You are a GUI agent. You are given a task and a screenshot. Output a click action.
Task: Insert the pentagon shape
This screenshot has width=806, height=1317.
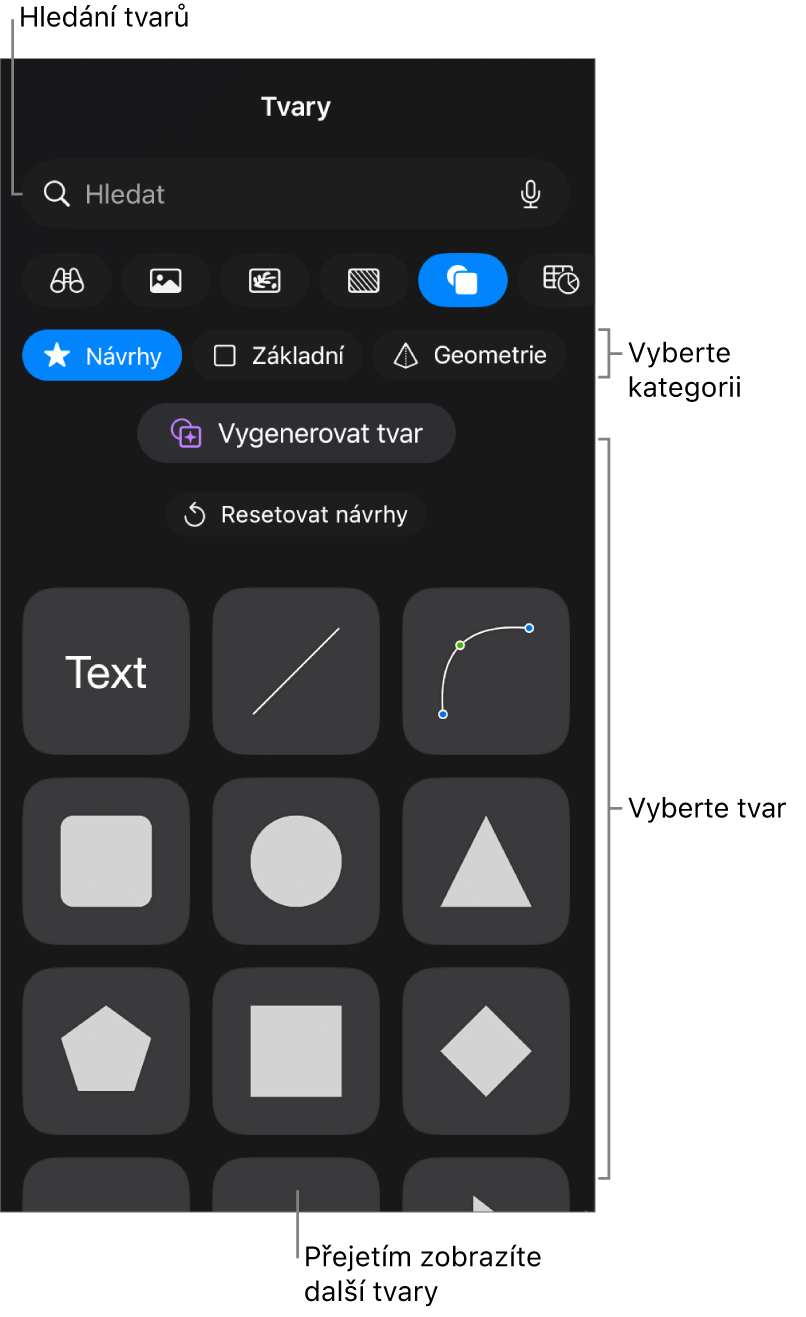(x=106, y=1051)
